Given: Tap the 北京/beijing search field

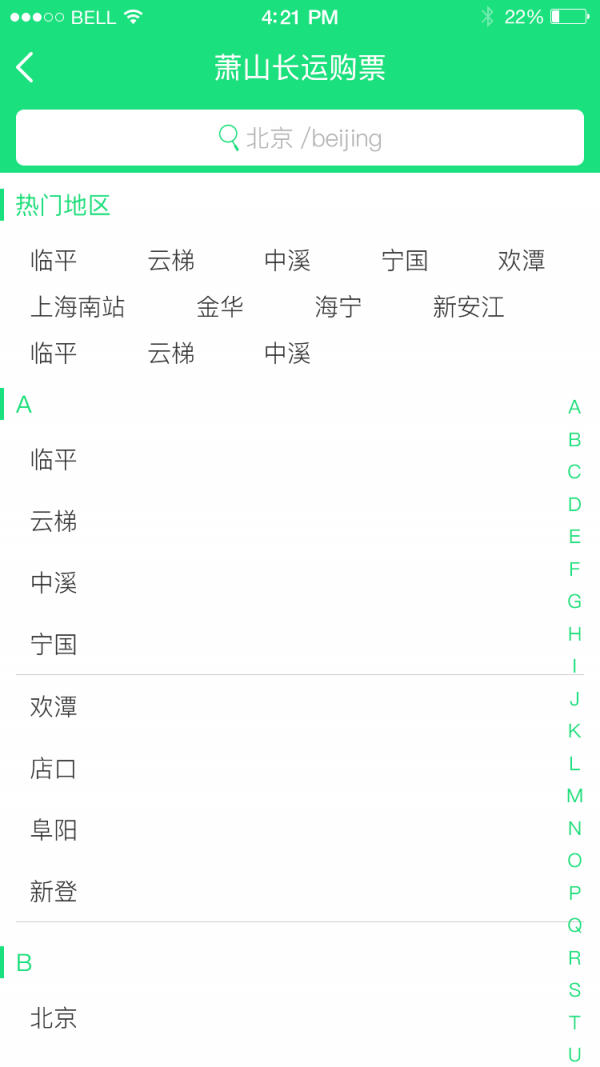Looking at the screenshot, I should coord(300,137).
